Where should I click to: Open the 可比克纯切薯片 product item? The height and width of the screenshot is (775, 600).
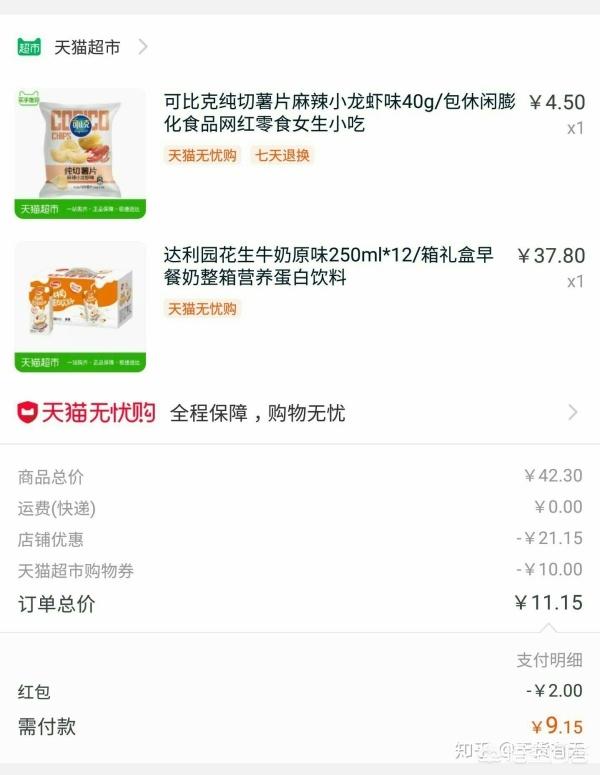pos(340,112)
